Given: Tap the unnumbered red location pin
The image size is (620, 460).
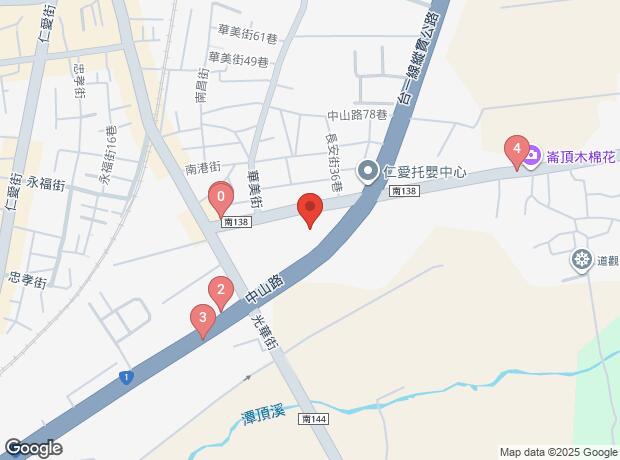Looking at the screenshot, I should coord(310,211).
